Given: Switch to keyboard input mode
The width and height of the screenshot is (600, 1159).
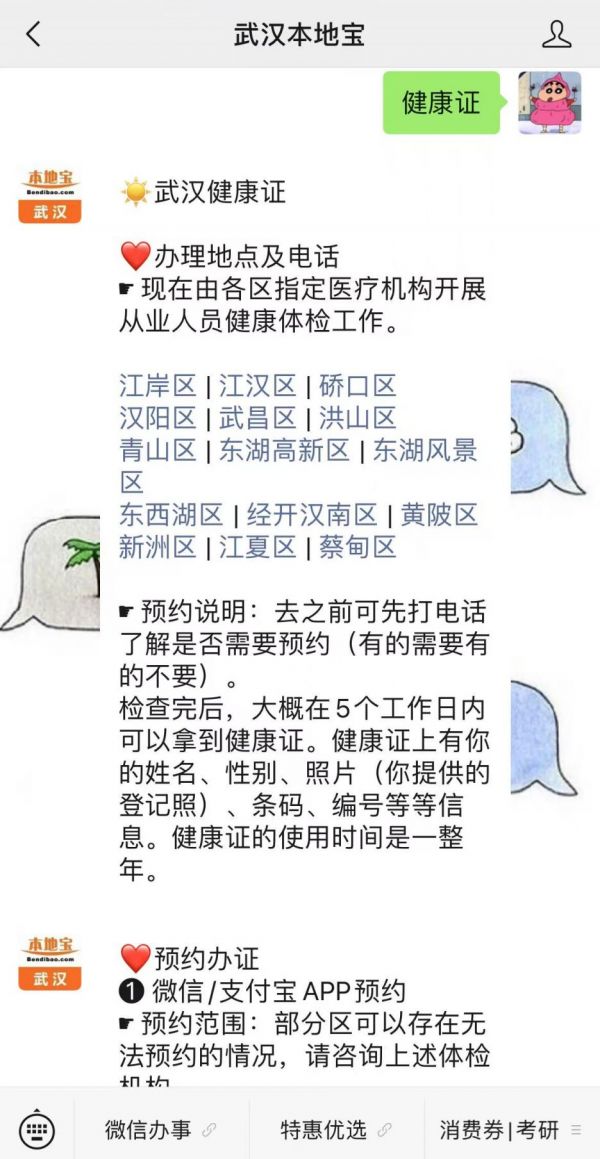Looking at the screenshot, I should [37, 1130].
